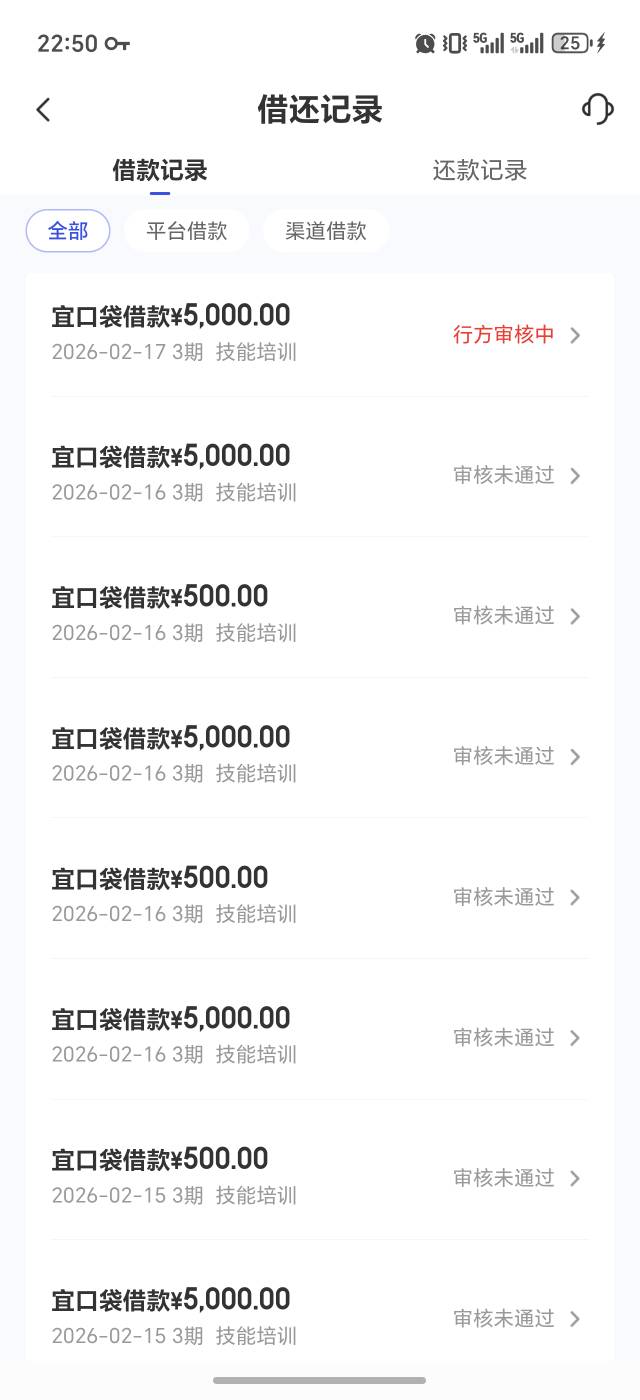Filter records with the 全部 chip
Image resolution: width=640 pixels, height=1400 pixels.
pos(68,231)
